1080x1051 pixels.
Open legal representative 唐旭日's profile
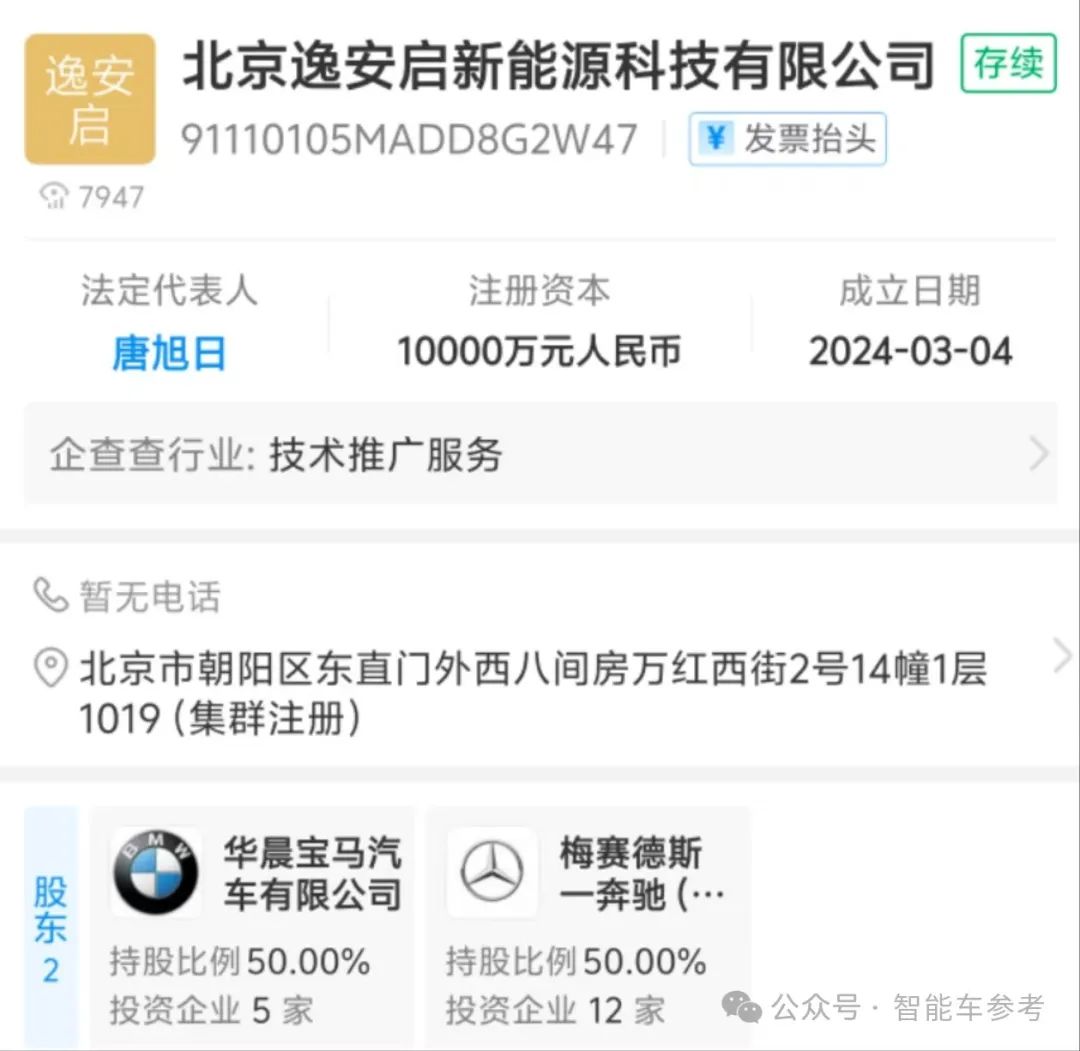(x=169, y=353)
